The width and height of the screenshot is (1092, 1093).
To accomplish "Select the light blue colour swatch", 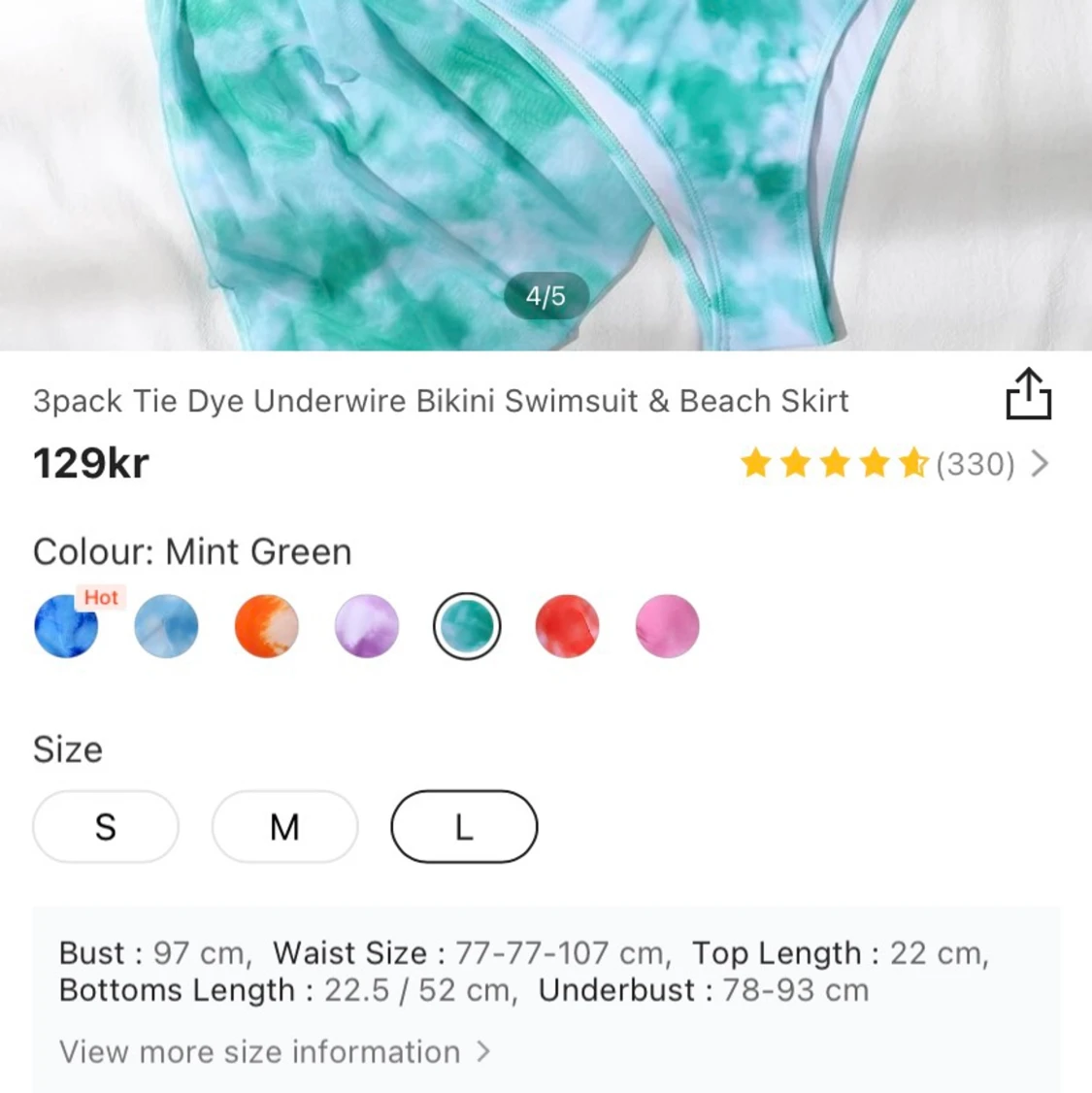I will 166,626.
